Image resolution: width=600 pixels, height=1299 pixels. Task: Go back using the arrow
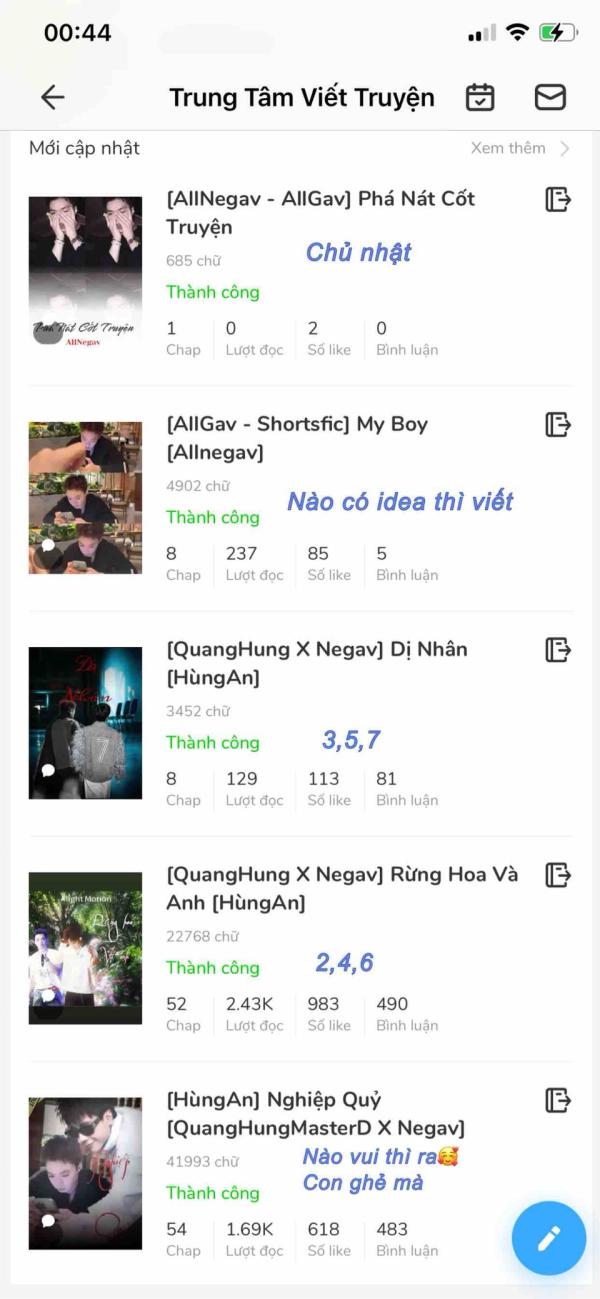52,97
